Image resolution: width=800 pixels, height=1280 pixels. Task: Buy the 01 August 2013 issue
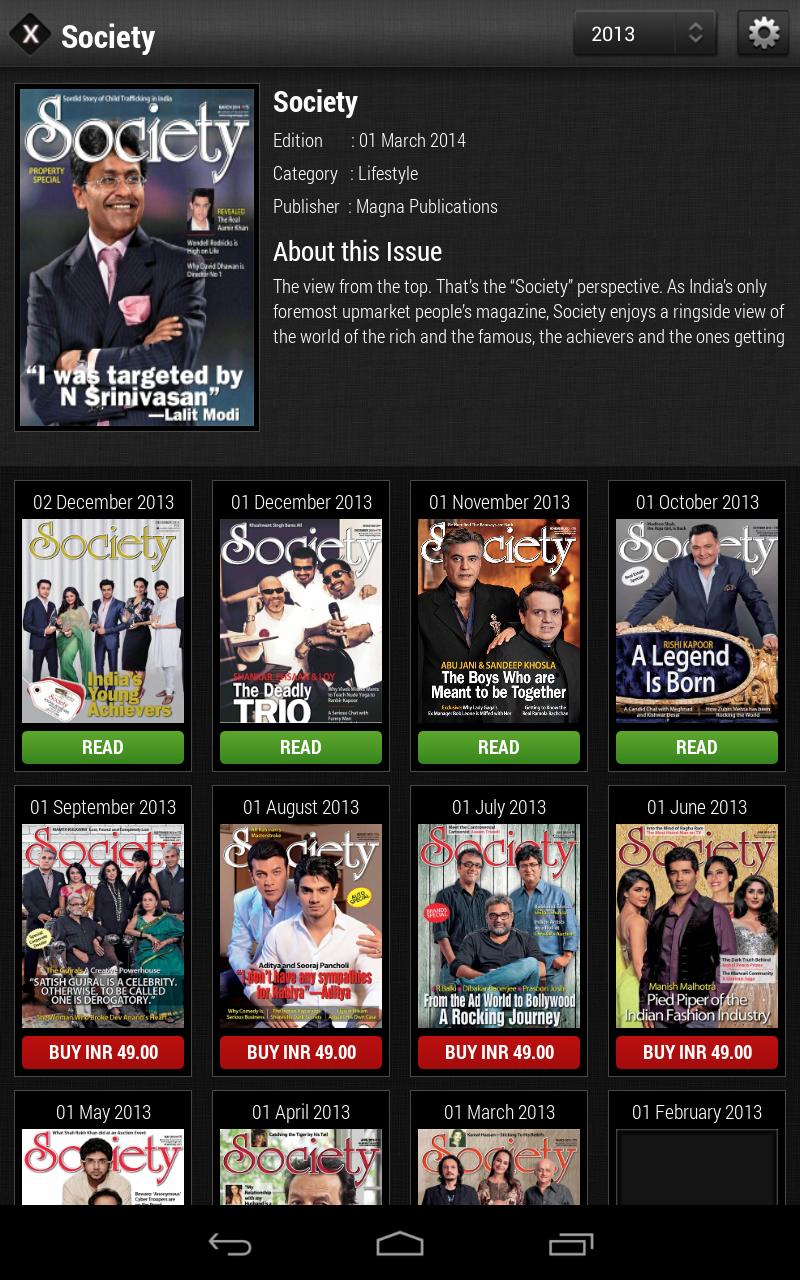coord(301,1052)
